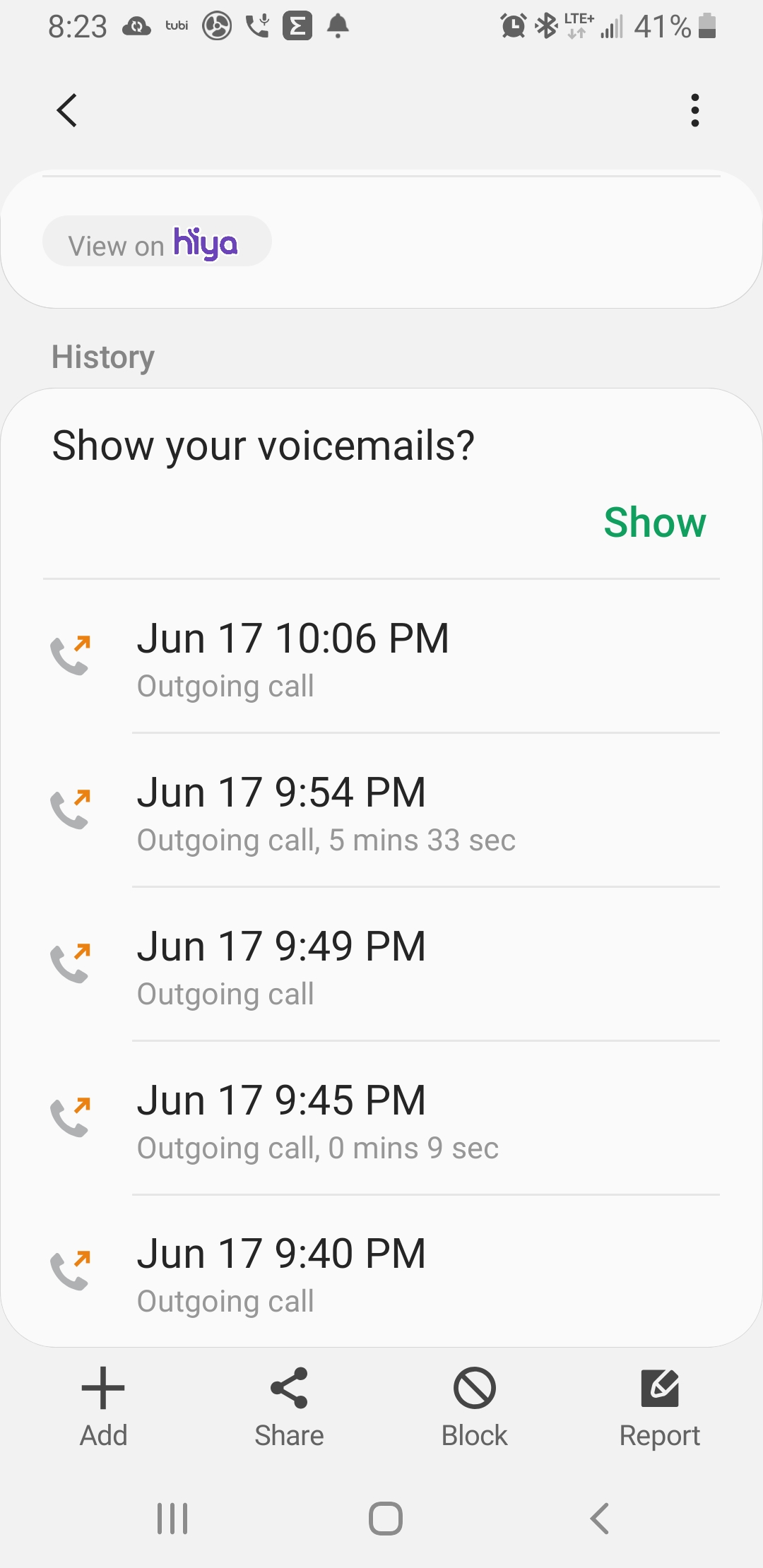Viewport: 763px width, 1568px height.
Task: Tap the View on Hiya button
Action: tap(157, 242)
